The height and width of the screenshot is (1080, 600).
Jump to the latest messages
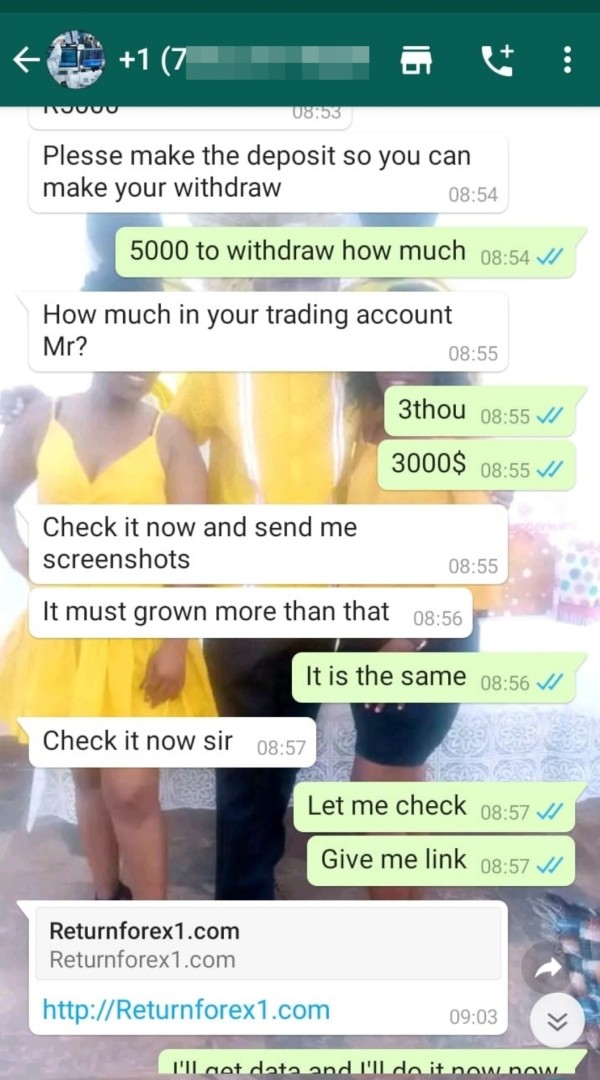tap(557, 1021)
